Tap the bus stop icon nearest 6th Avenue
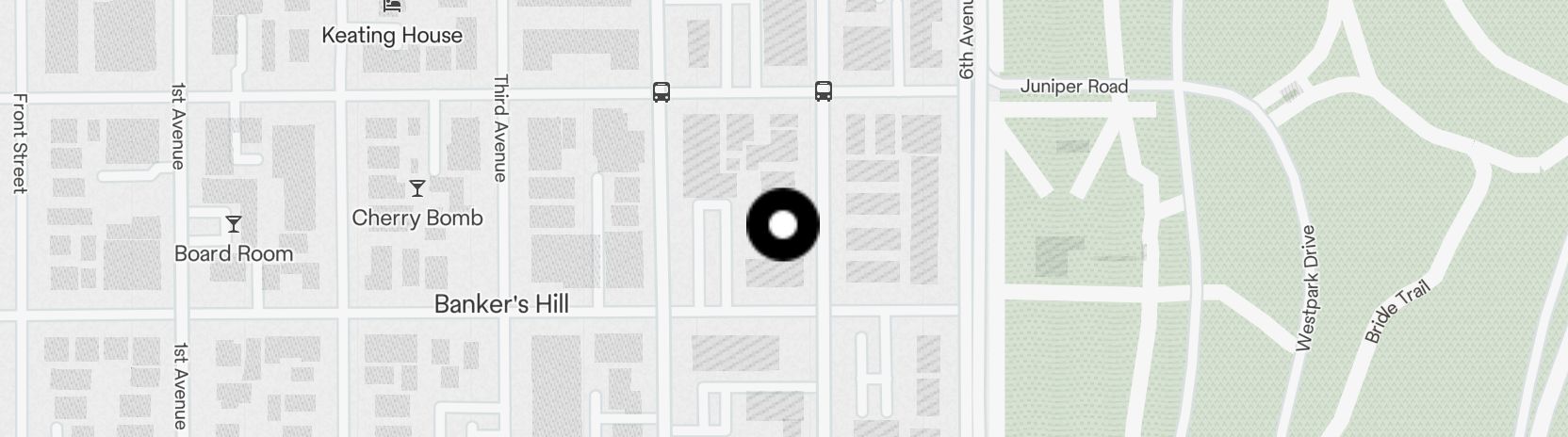1568x437 pixels. [x=823, y=91]
